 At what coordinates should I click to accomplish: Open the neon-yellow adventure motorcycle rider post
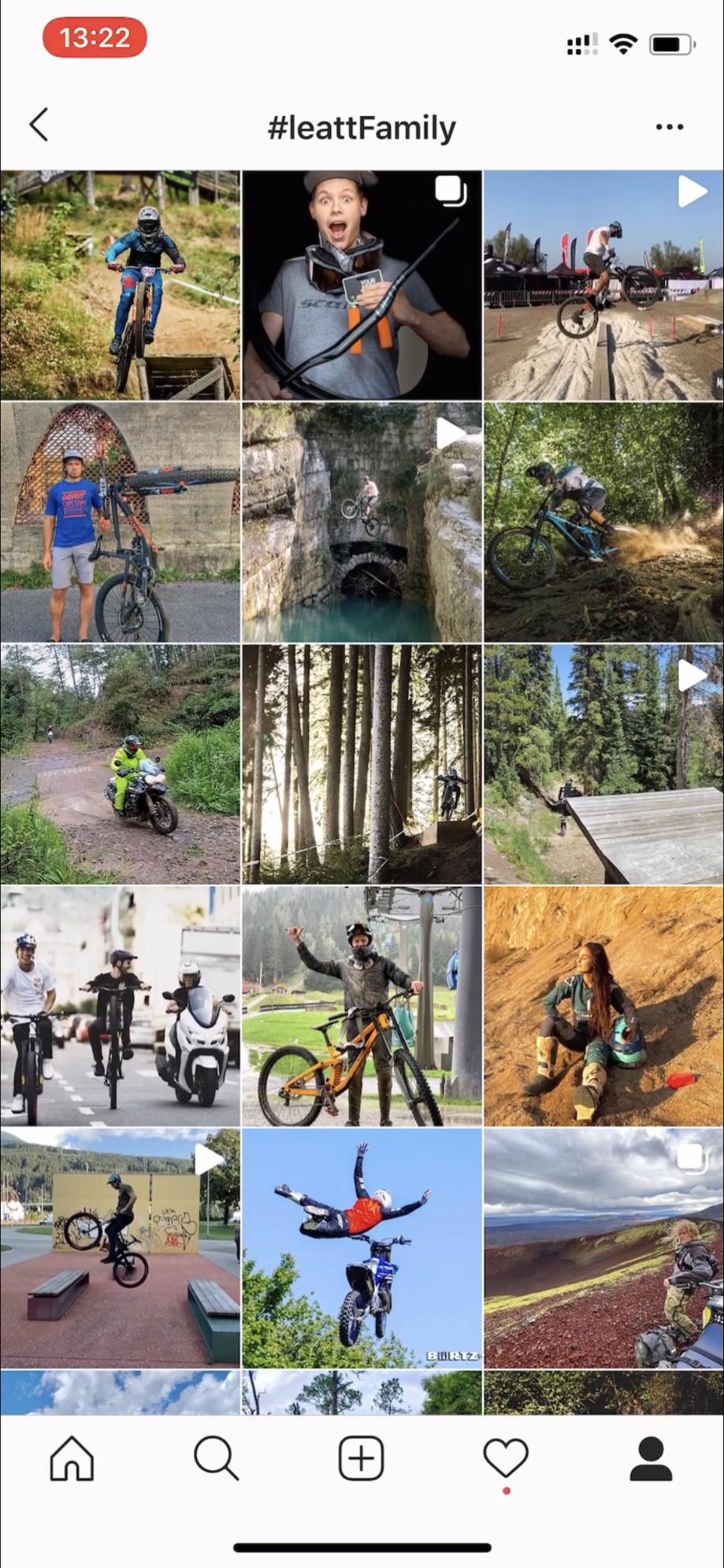pos(120,764)
